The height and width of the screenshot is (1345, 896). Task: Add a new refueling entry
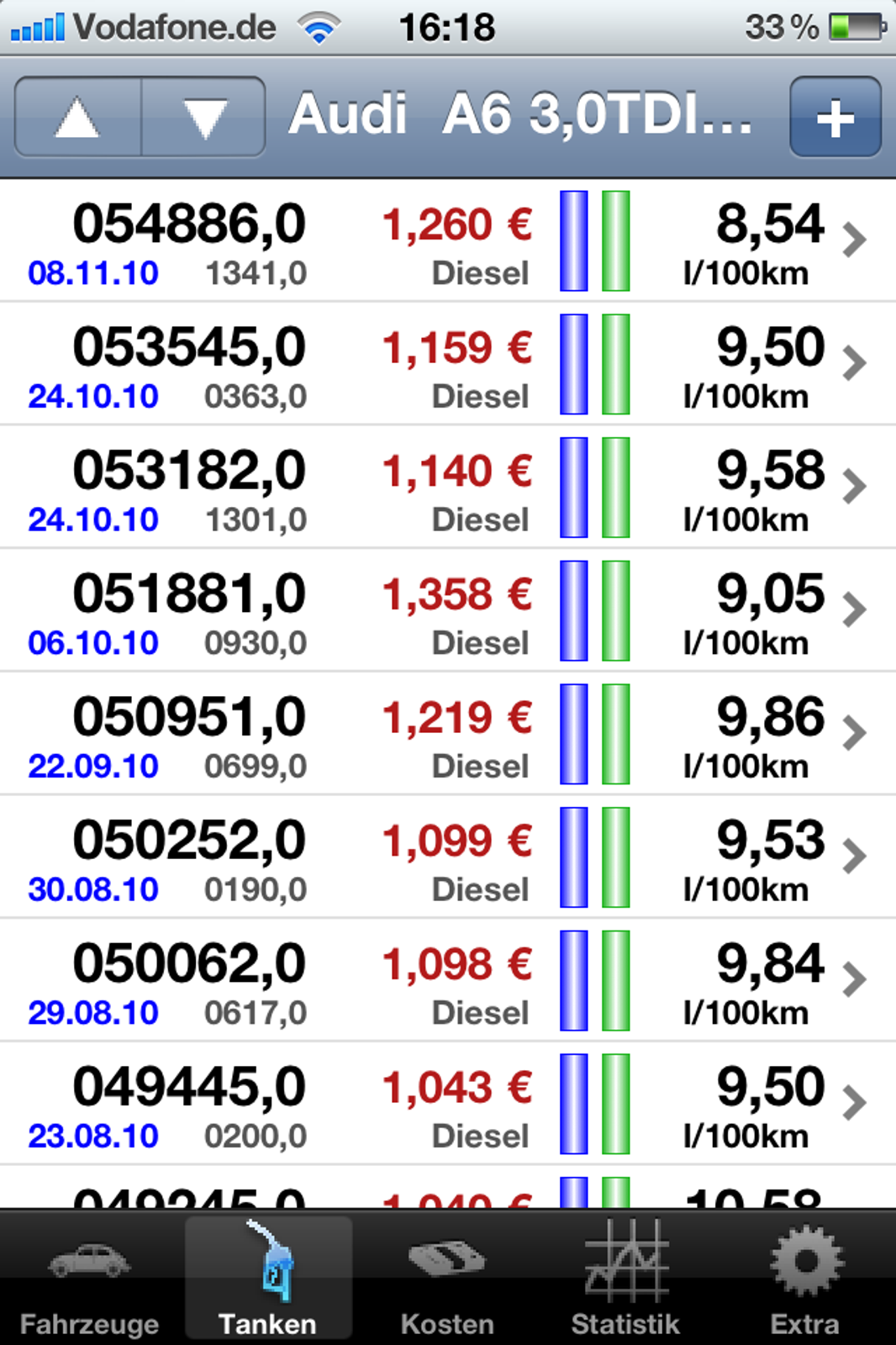[835, 117]
